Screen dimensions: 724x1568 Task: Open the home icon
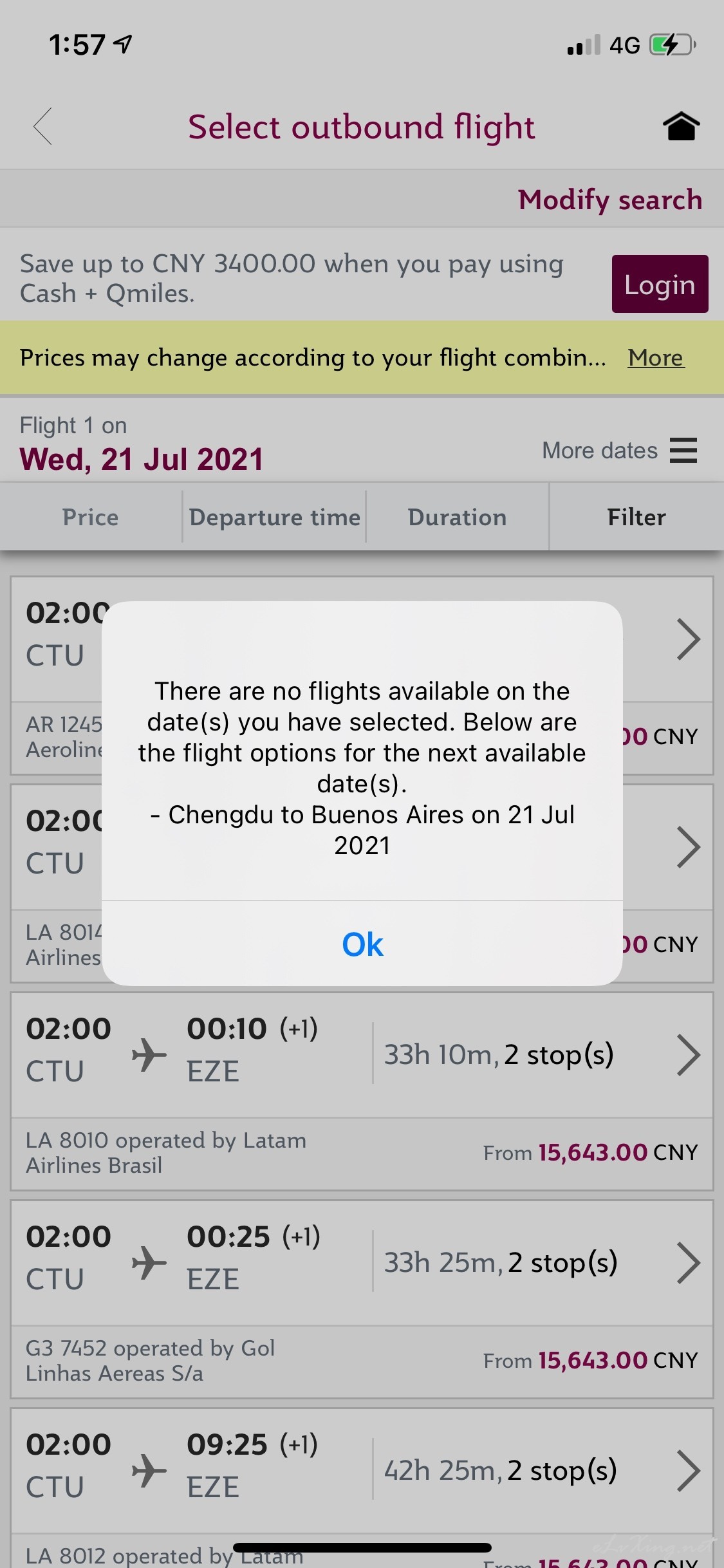681,126
